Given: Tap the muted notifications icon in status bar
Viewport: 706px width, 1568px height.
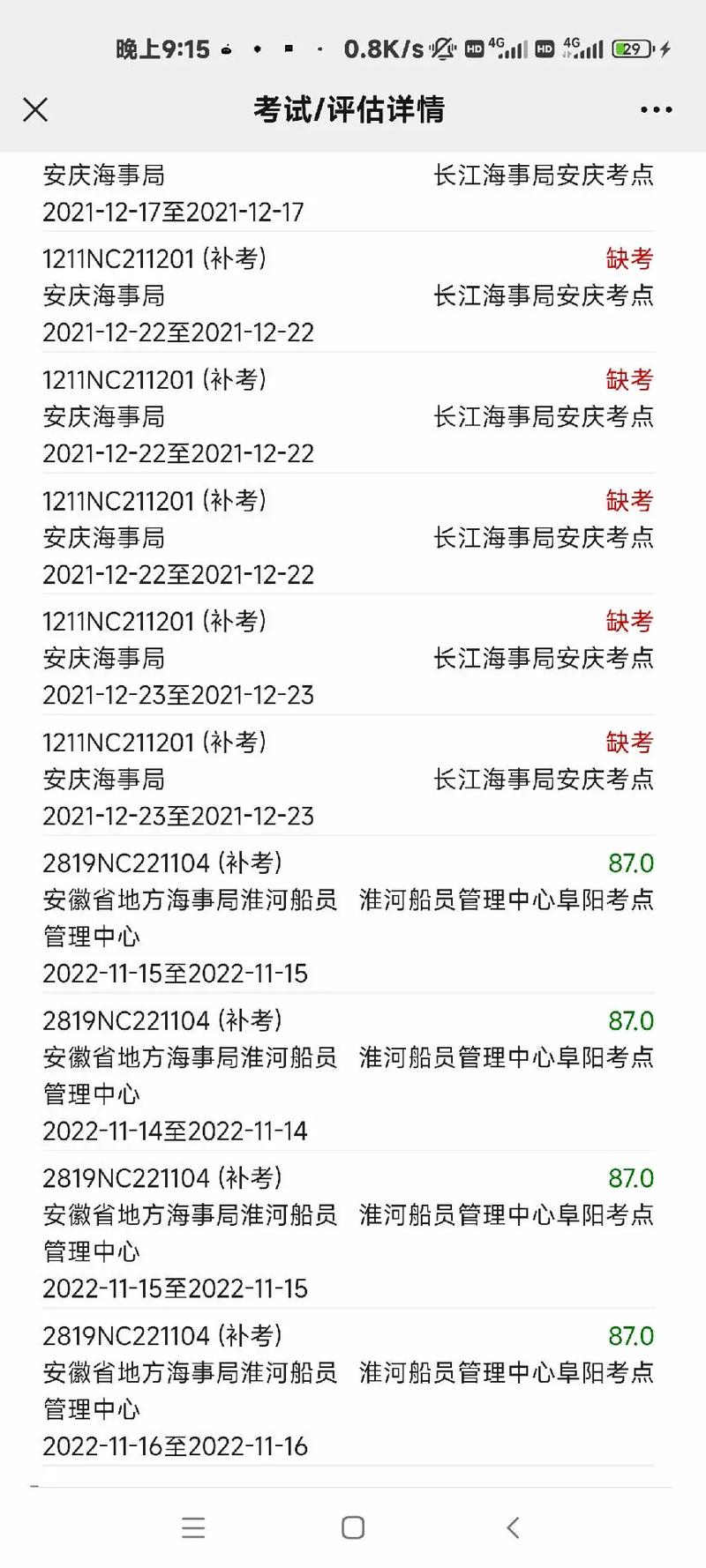Looking at the screenshot, I should (441, 49).
